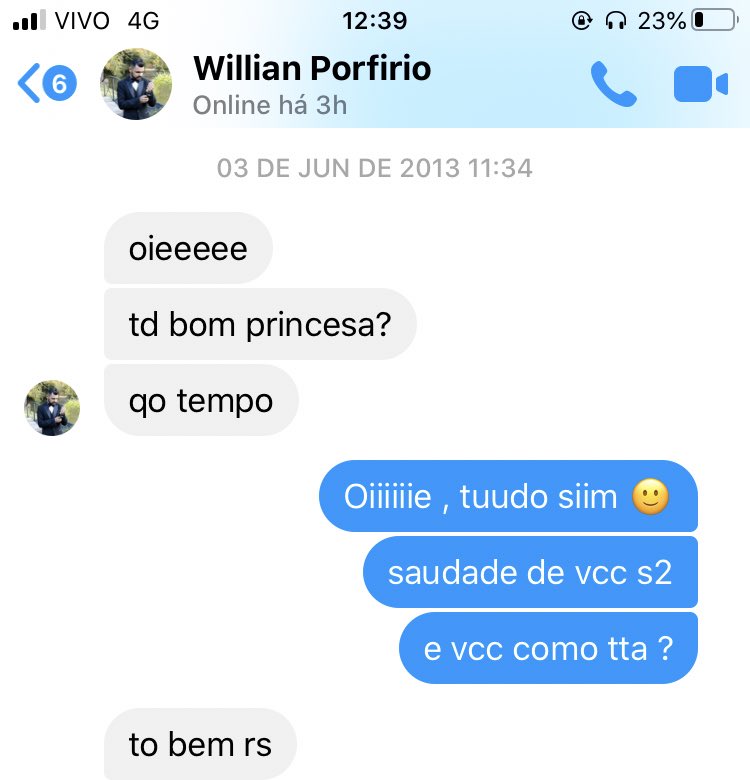Go back to the chats list

click(47, 83)
